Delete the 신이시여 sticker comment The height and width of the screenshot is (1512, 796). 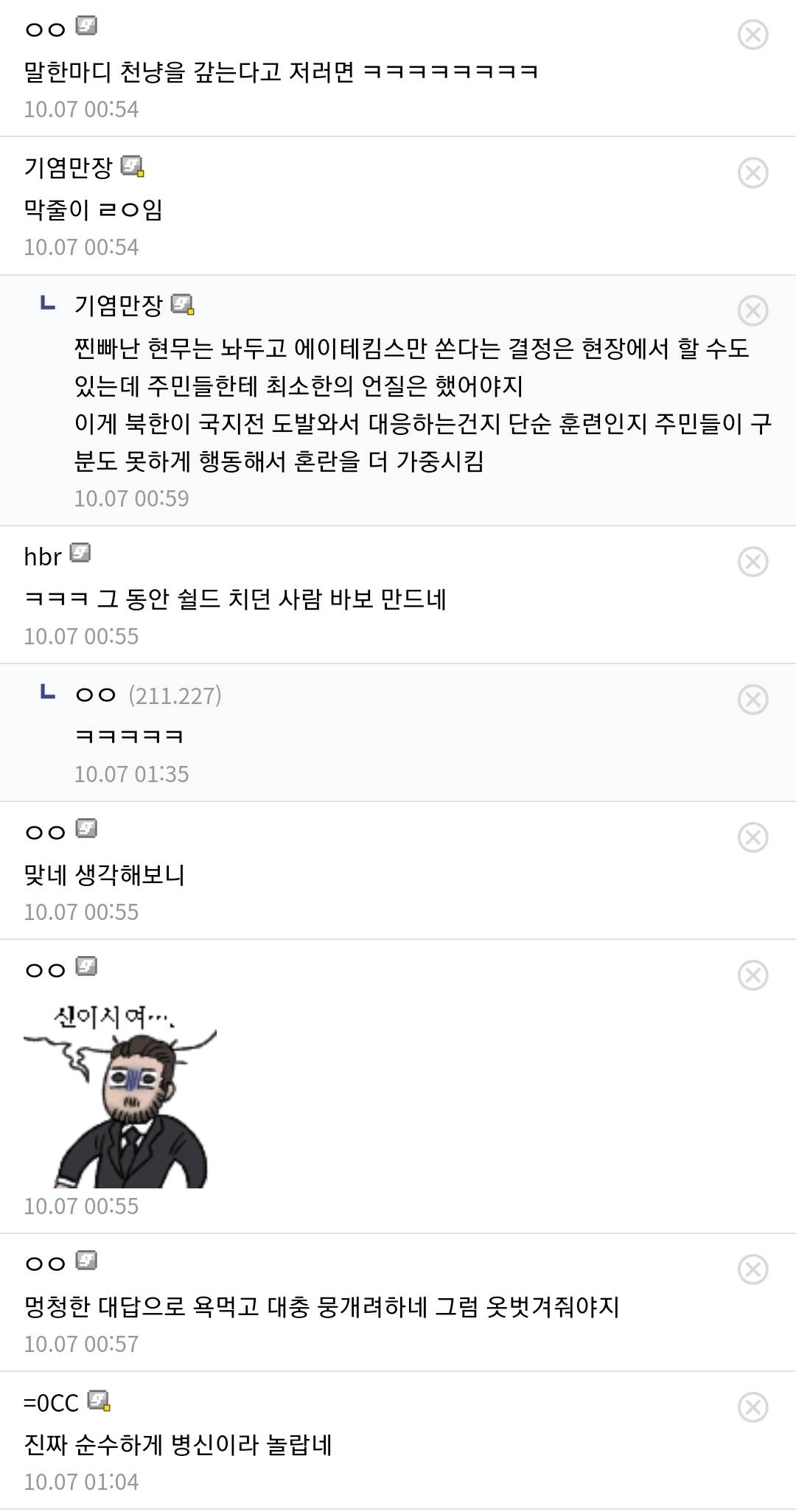(x=753, y=975)
